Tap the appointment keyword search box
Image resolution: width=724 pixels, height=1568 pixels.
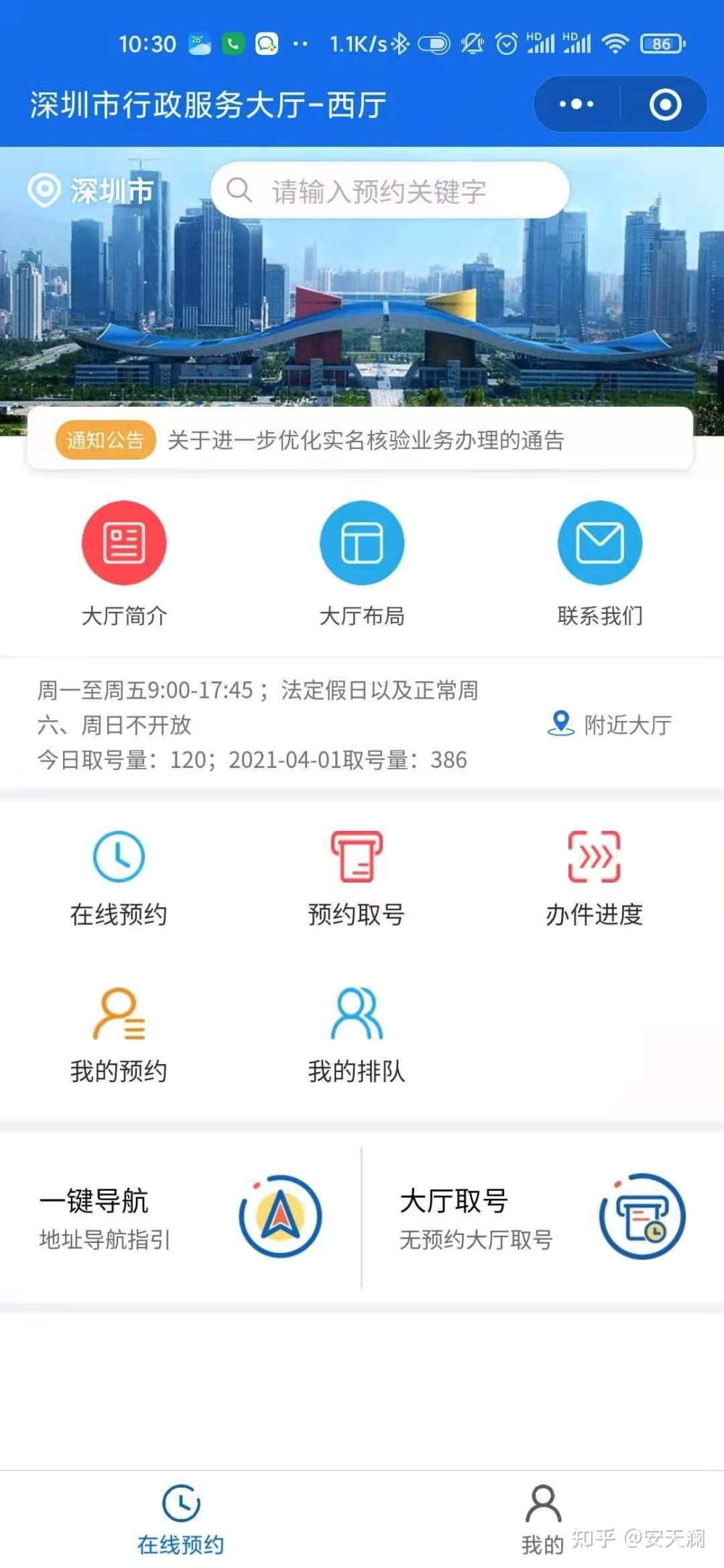point(390,190)
